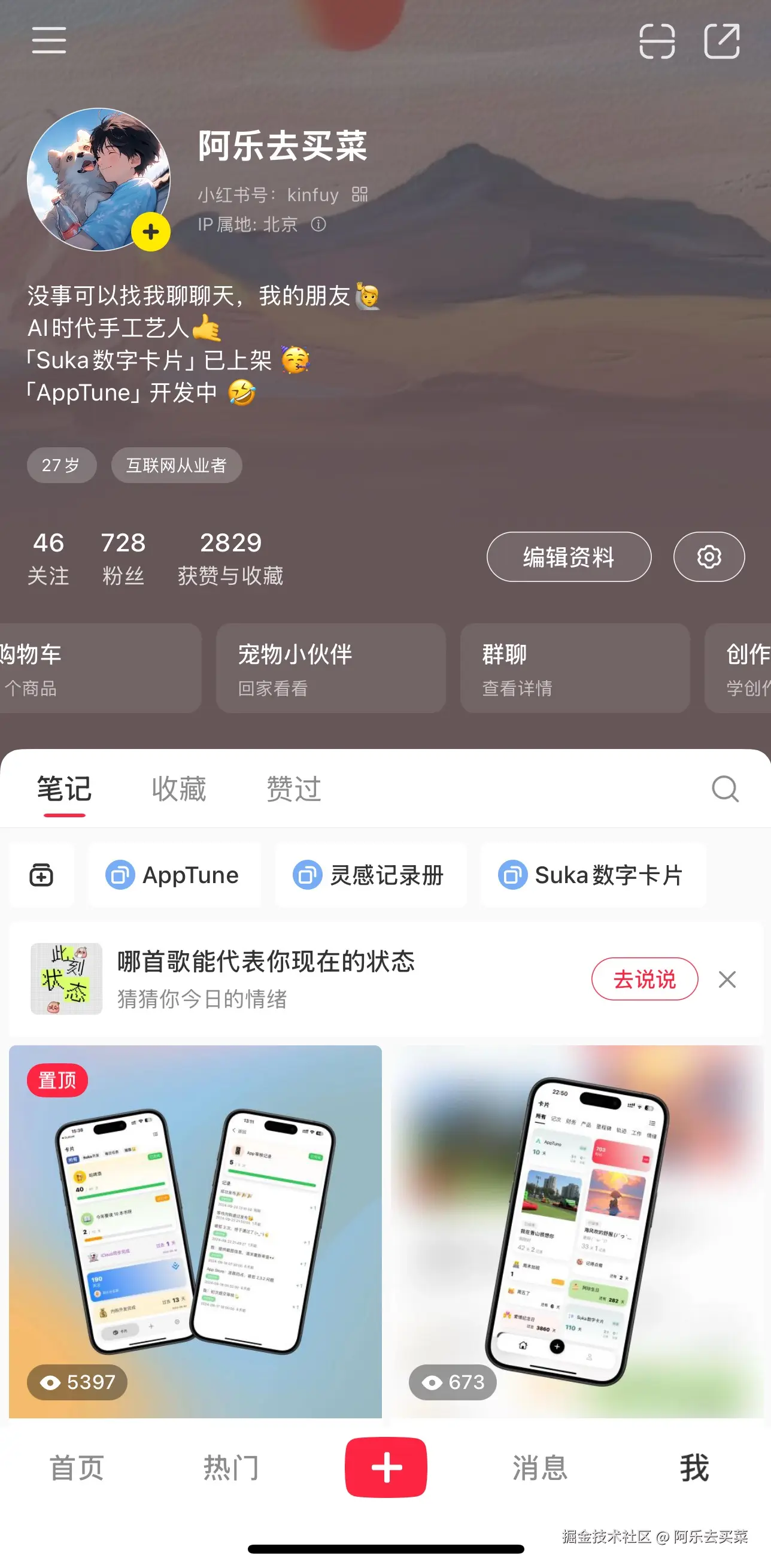This screenshot has width=771, height=1568.
Task: Open the settings gear button
Action: tap(708, 557)
